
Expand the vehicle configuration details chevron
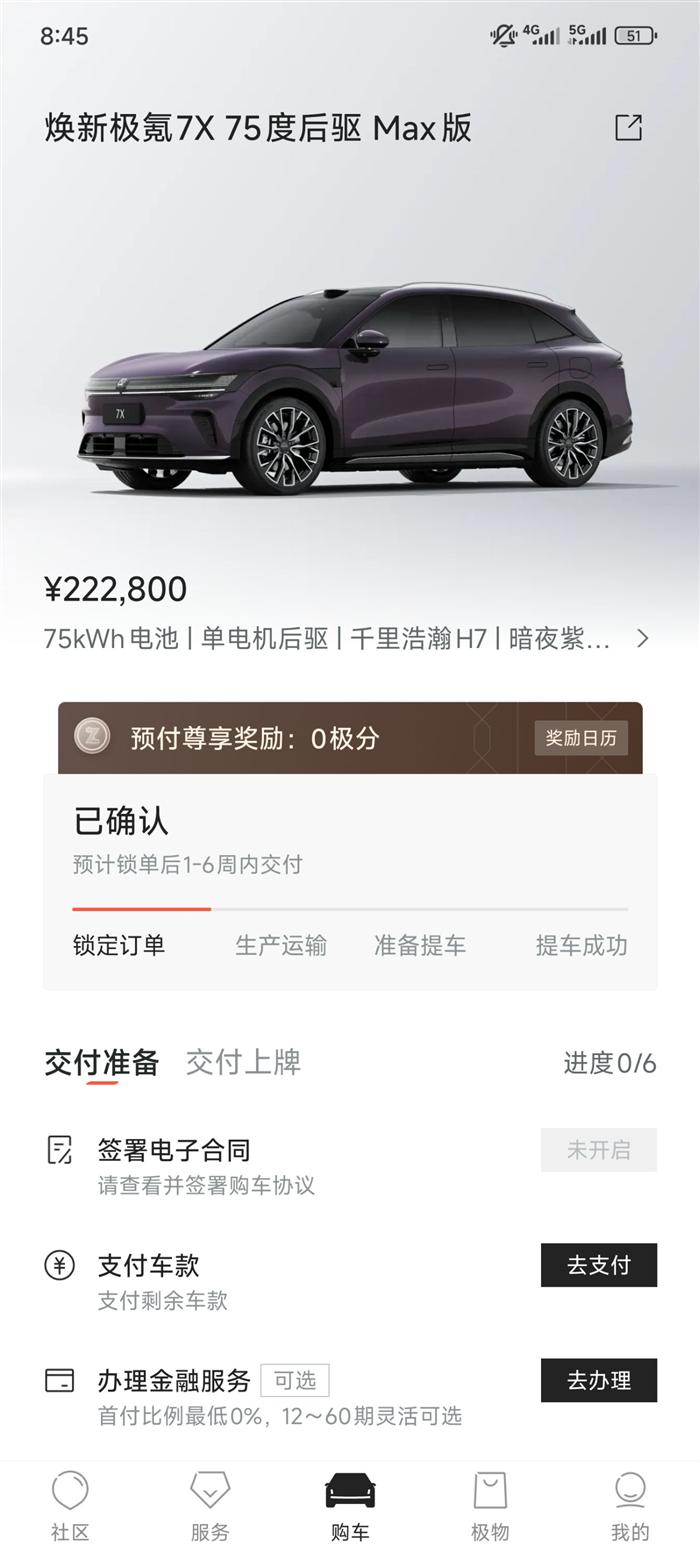[x=642, y=638]
